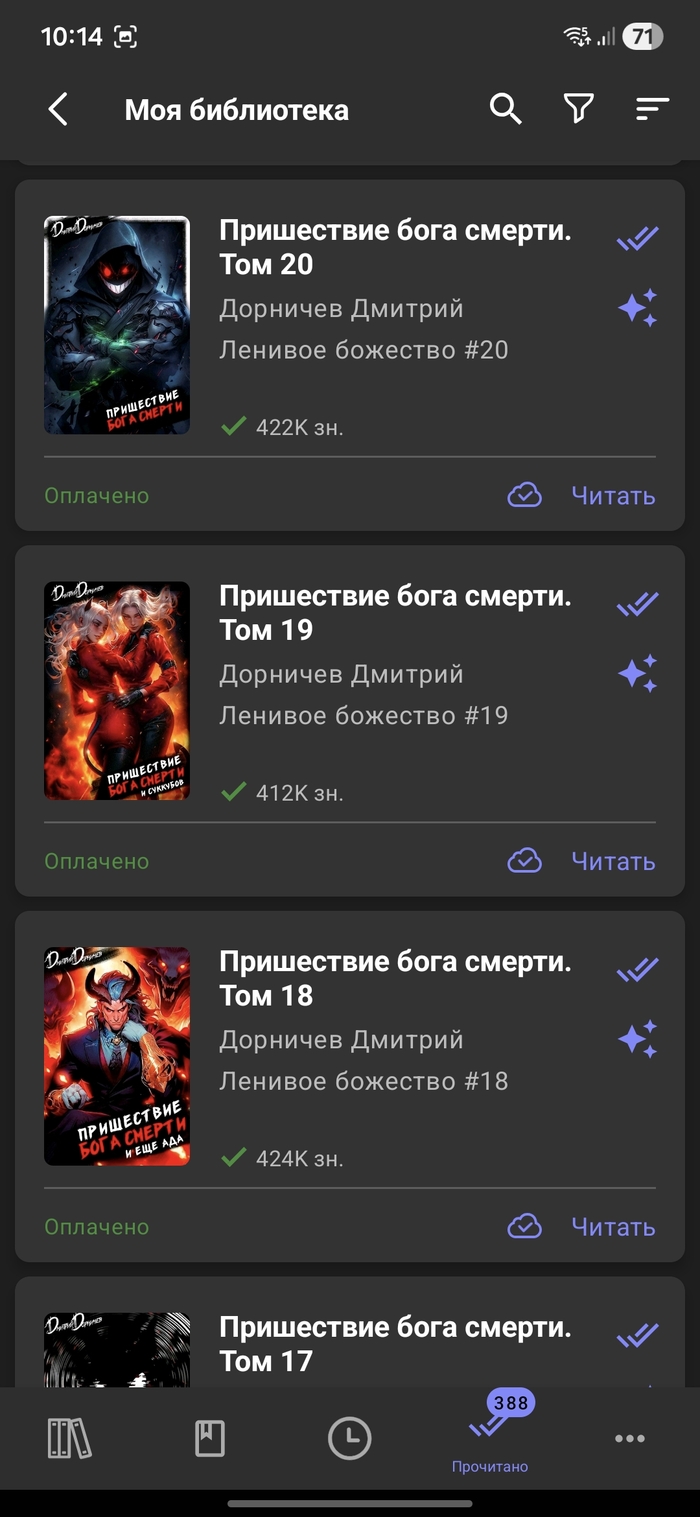Tap Читать for Том 18
The height and width of the screenshot is (1517, 700).
(613, 1227)
